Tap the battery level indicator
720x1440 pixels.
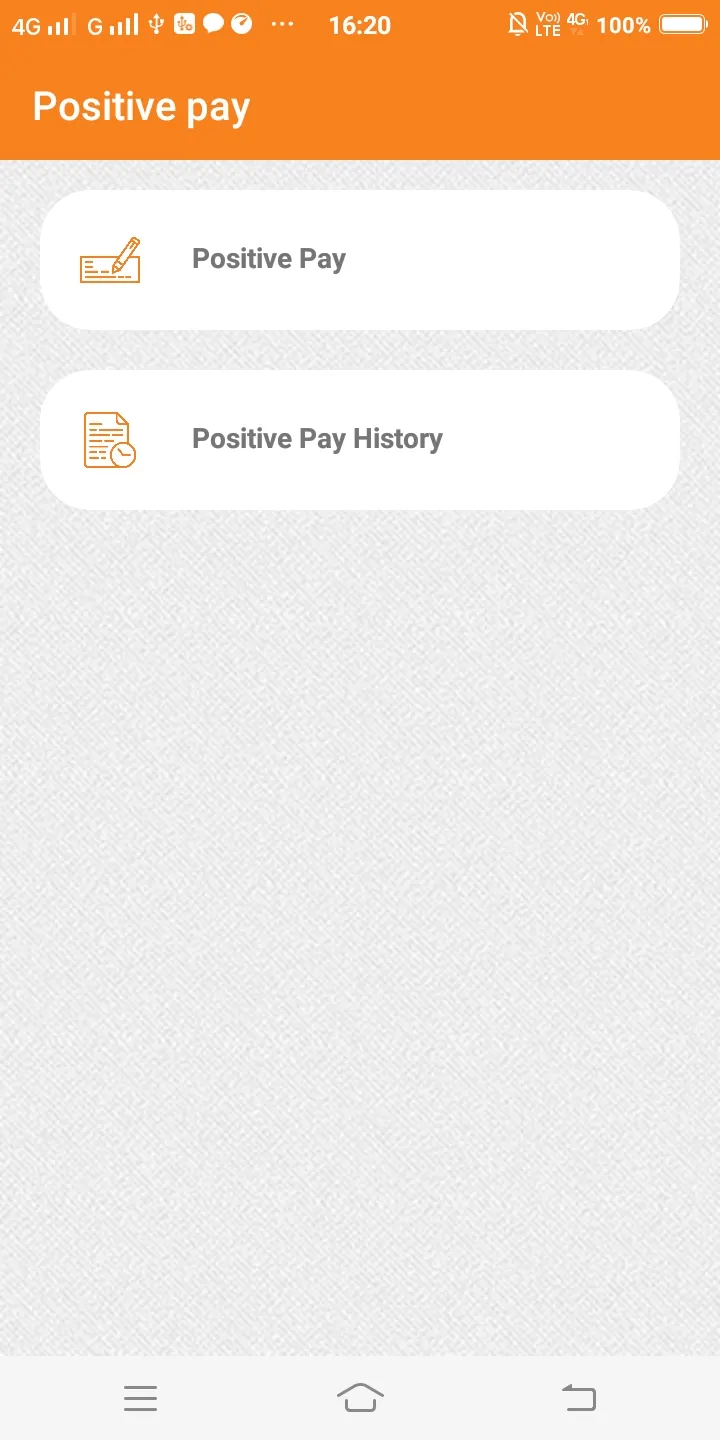(682, 24)
